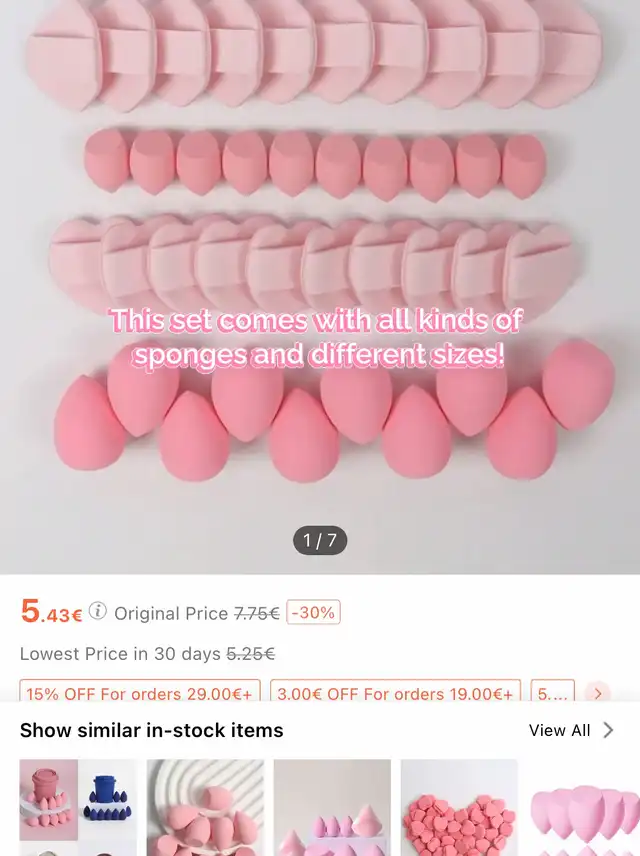This screenshot has width=640, height=856.
Task: Open the price info icon
Action: pyautogui.click(x=98, y=611)
